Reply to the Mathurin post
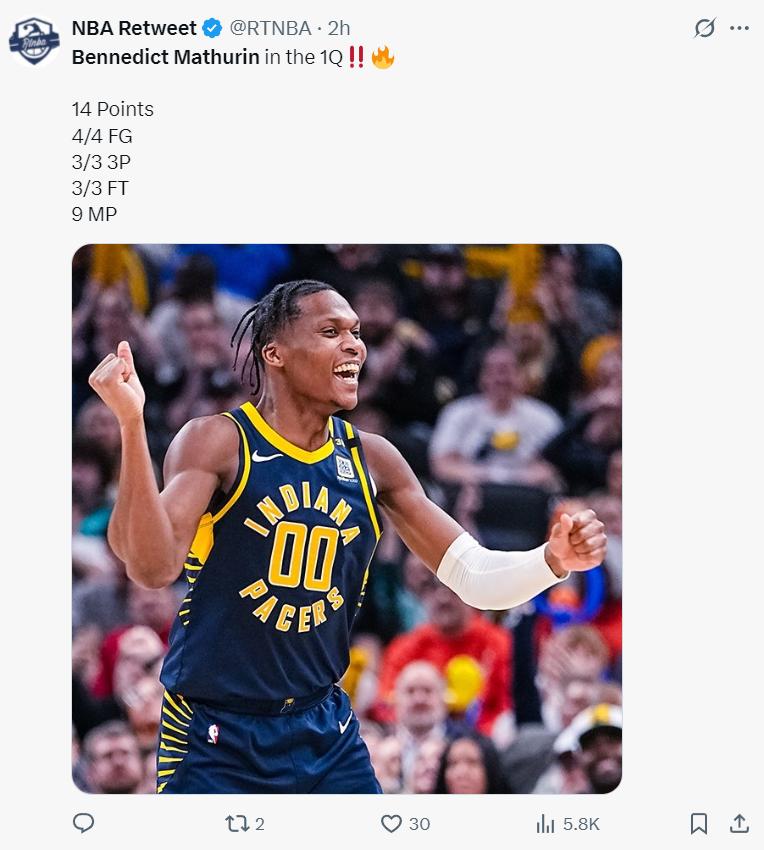 click(x=84, y=823)
